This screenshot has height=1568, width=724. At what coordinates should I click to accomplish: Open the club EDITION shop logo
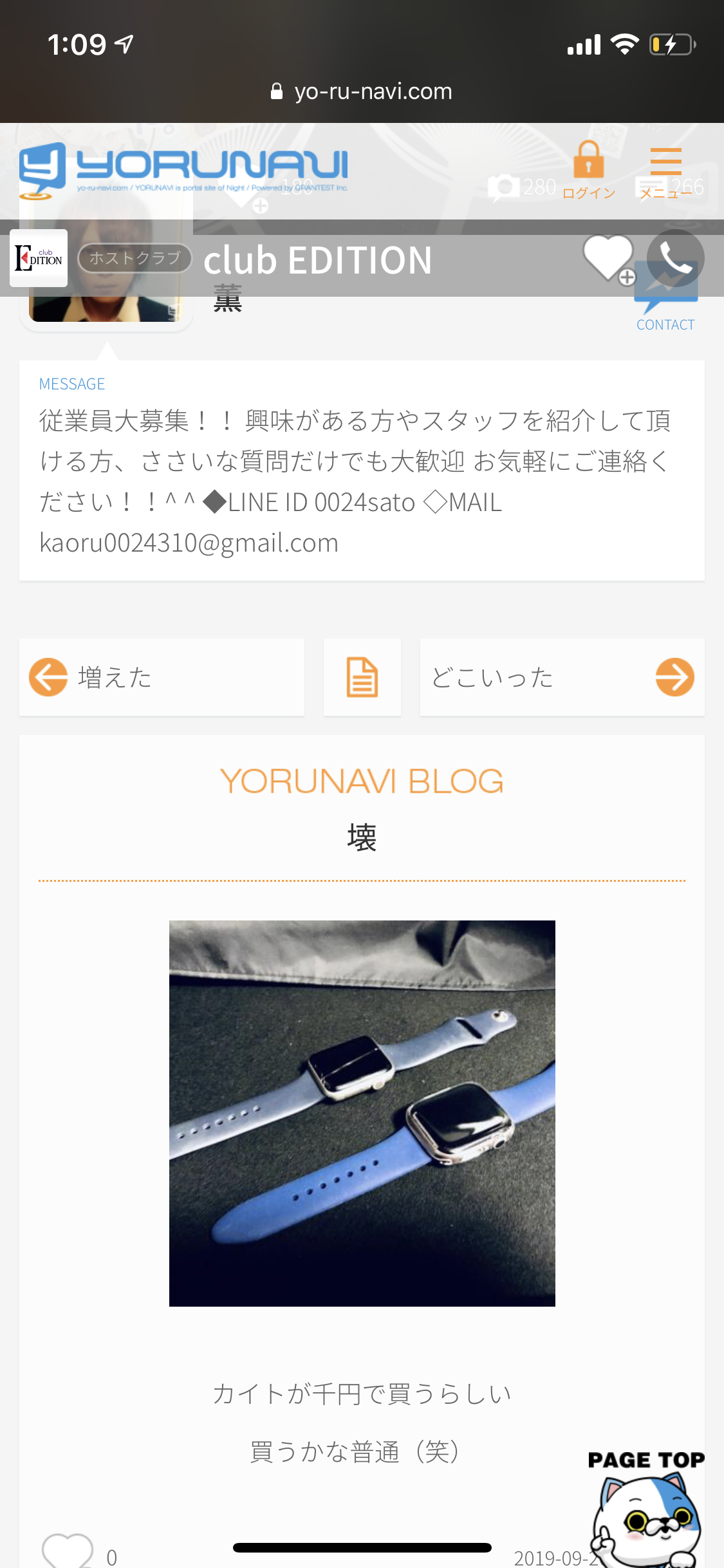pos(39,258)
